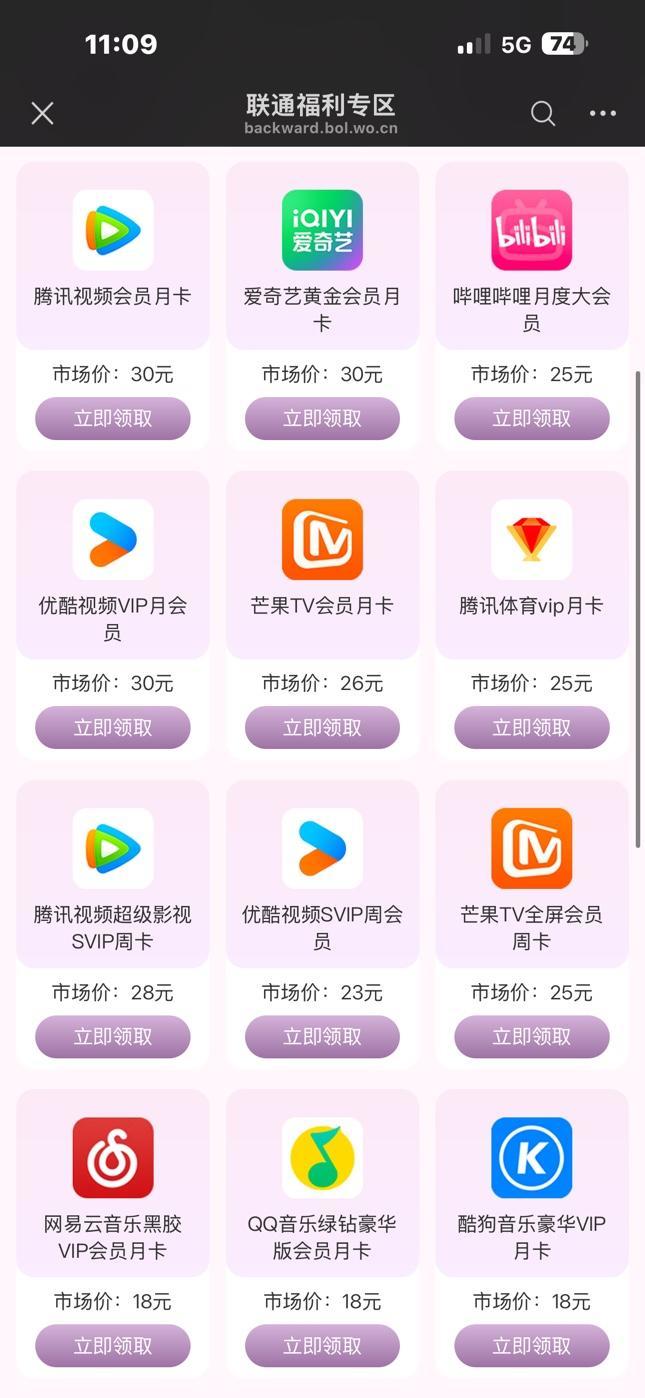645x1398 pixels.
Task: Open the three-dot overflow menu
Action: pyautogui.click(x=603, y=113)
